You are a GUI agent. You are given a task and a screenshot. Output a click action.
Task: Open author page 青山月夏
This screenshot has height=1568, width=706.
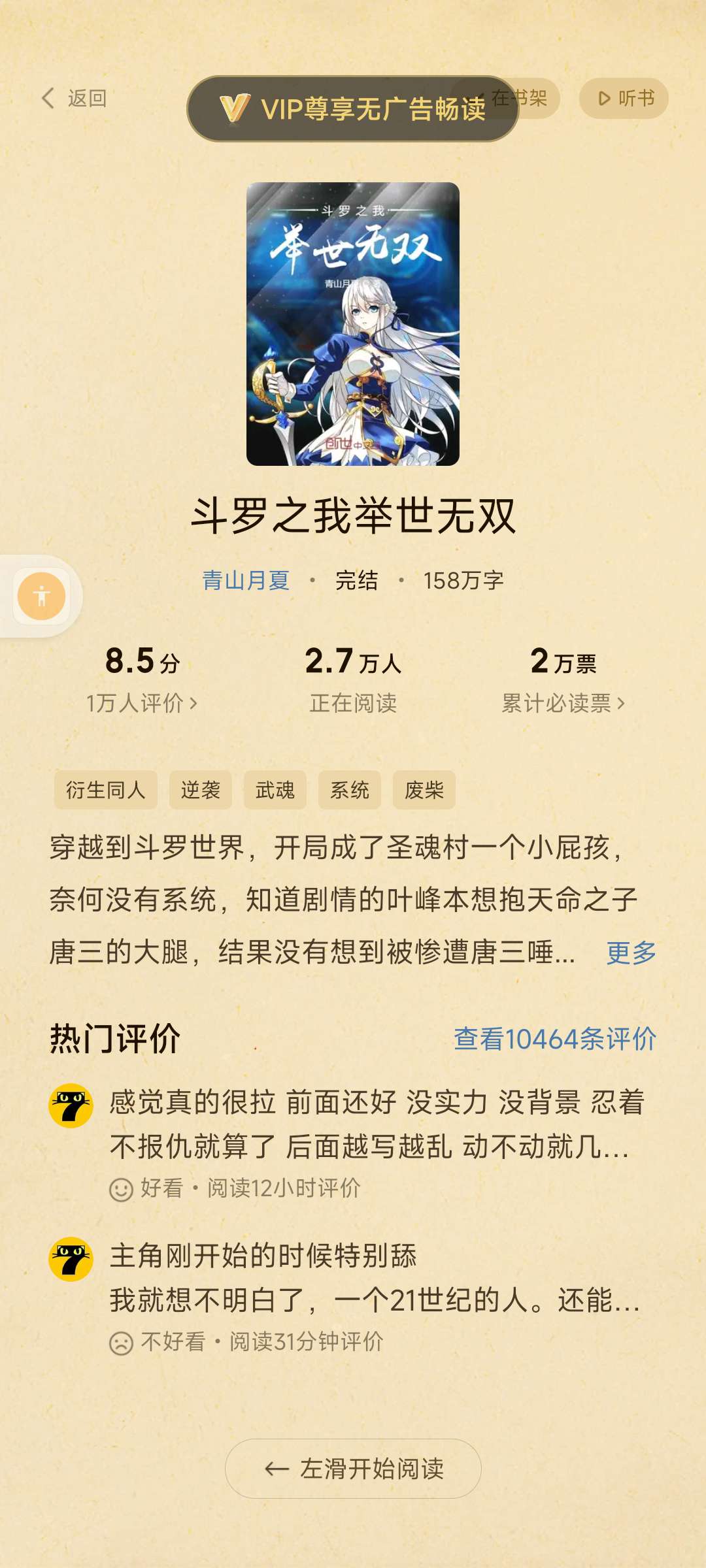(x=245, y=581)
